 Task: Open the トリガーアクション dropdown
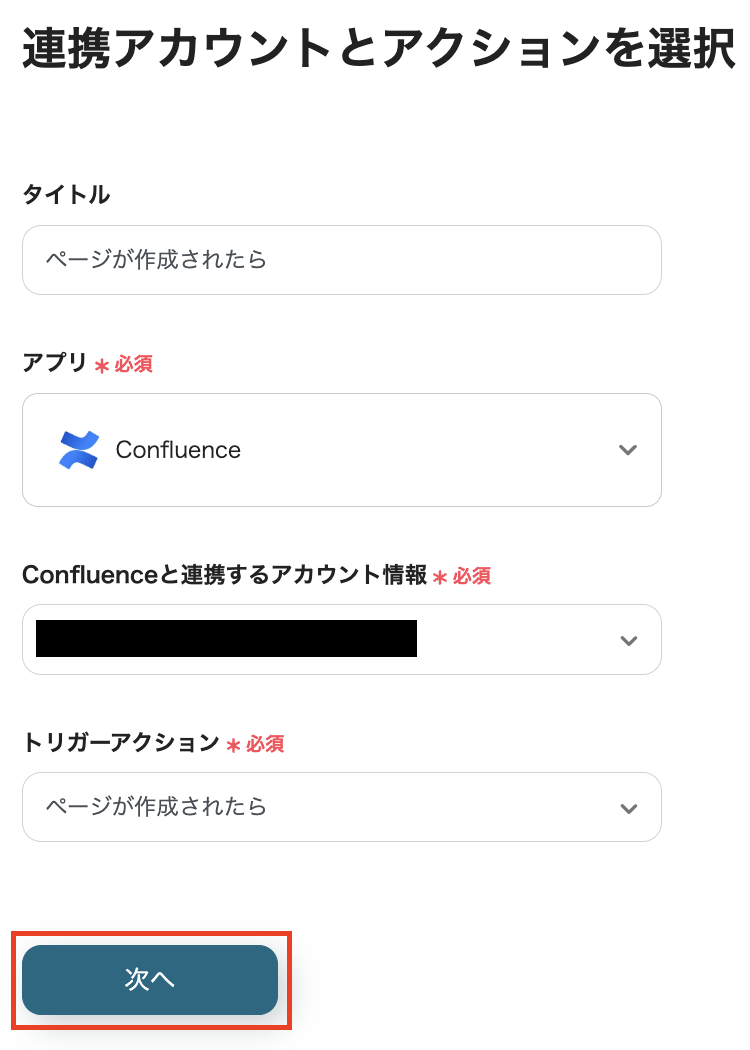coord(342,807)
